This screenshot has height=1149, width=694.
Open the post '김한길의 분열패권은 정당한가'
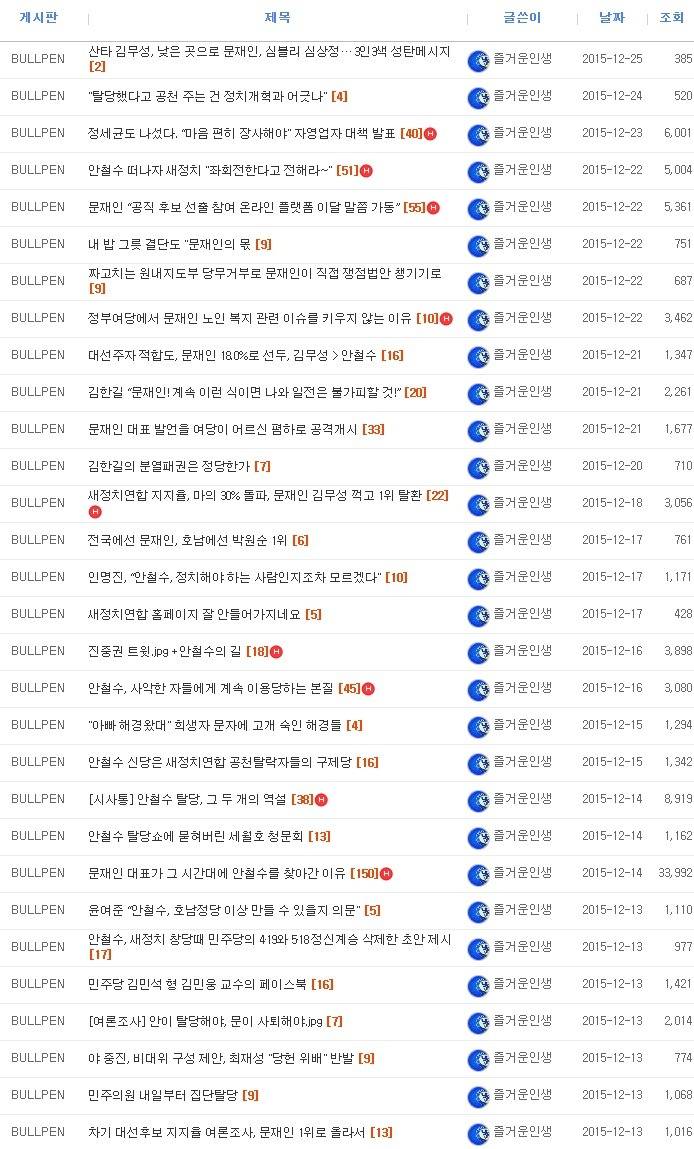coord(168,466)
